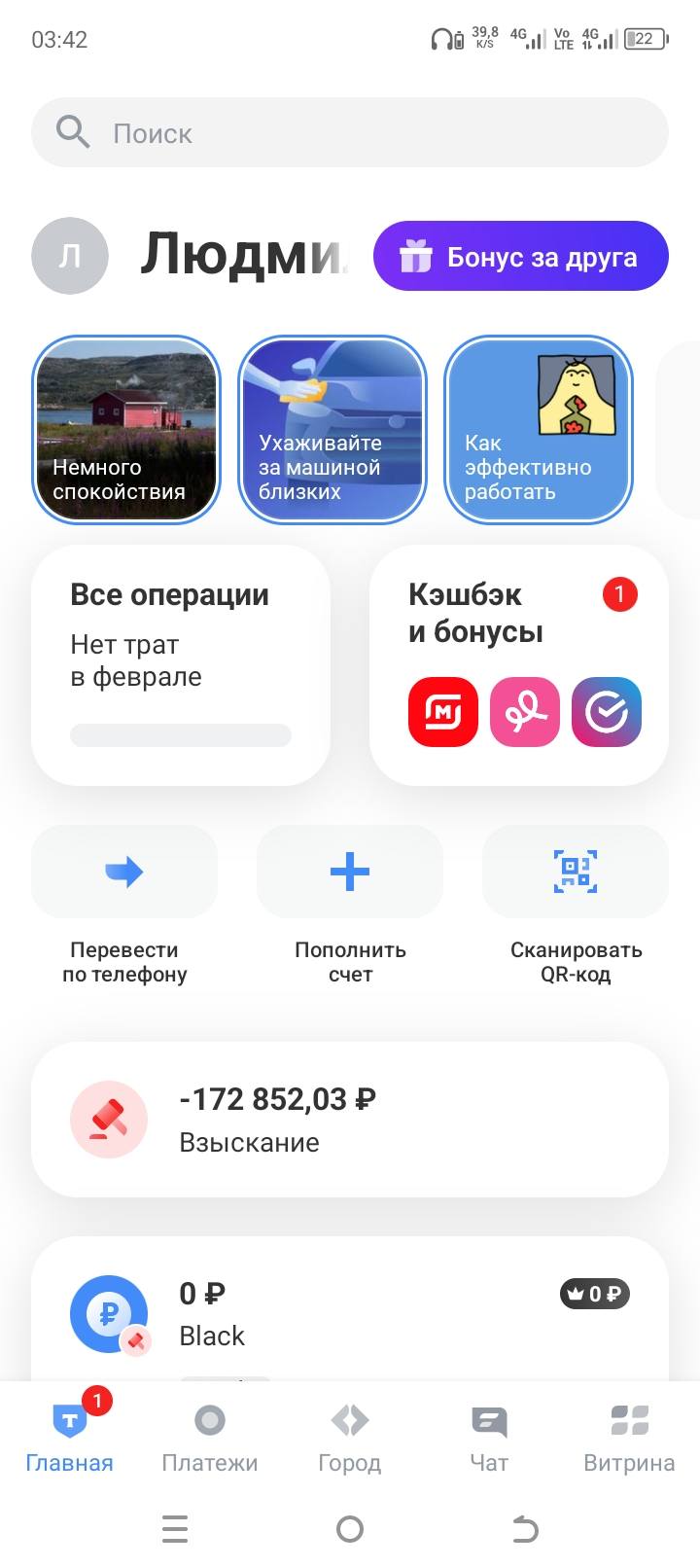Tap the plus icon to top up account
This screenshot has height=1568, width=700.
point(349,872)
